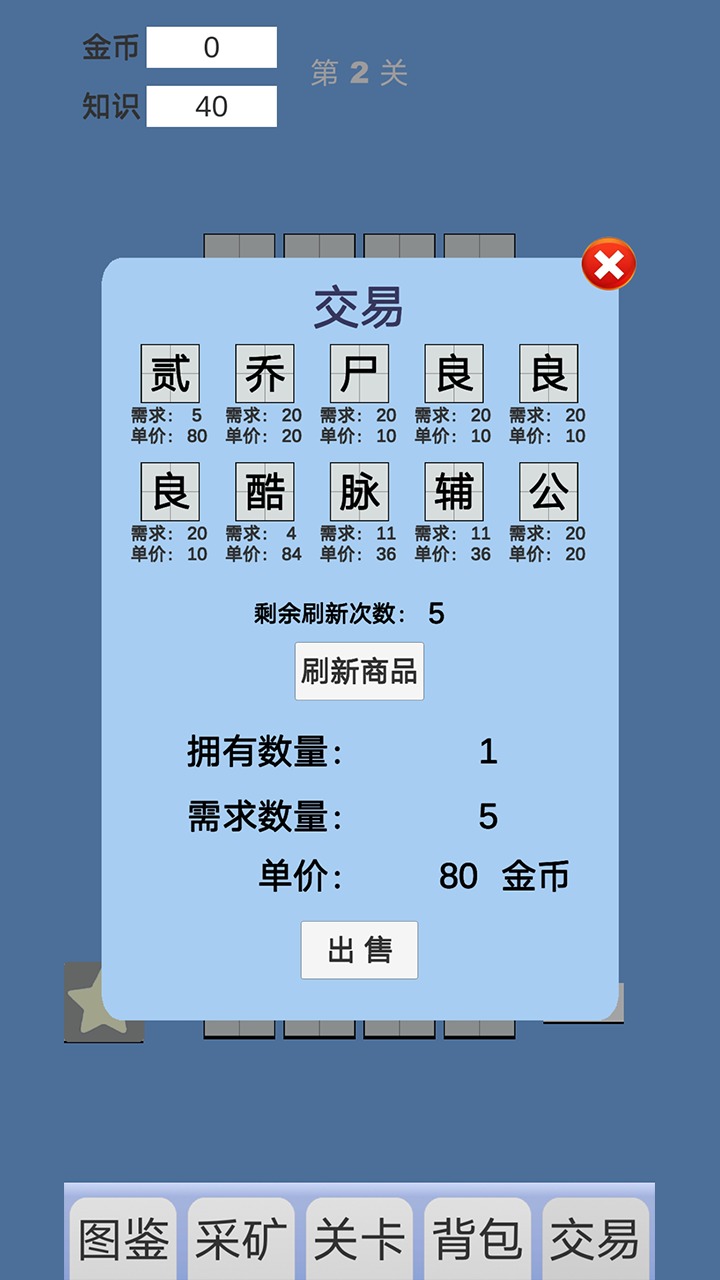Select the 乔 character tile
Image resolution: width=720 pixels, height=1280 pixels.
[265, 374]
